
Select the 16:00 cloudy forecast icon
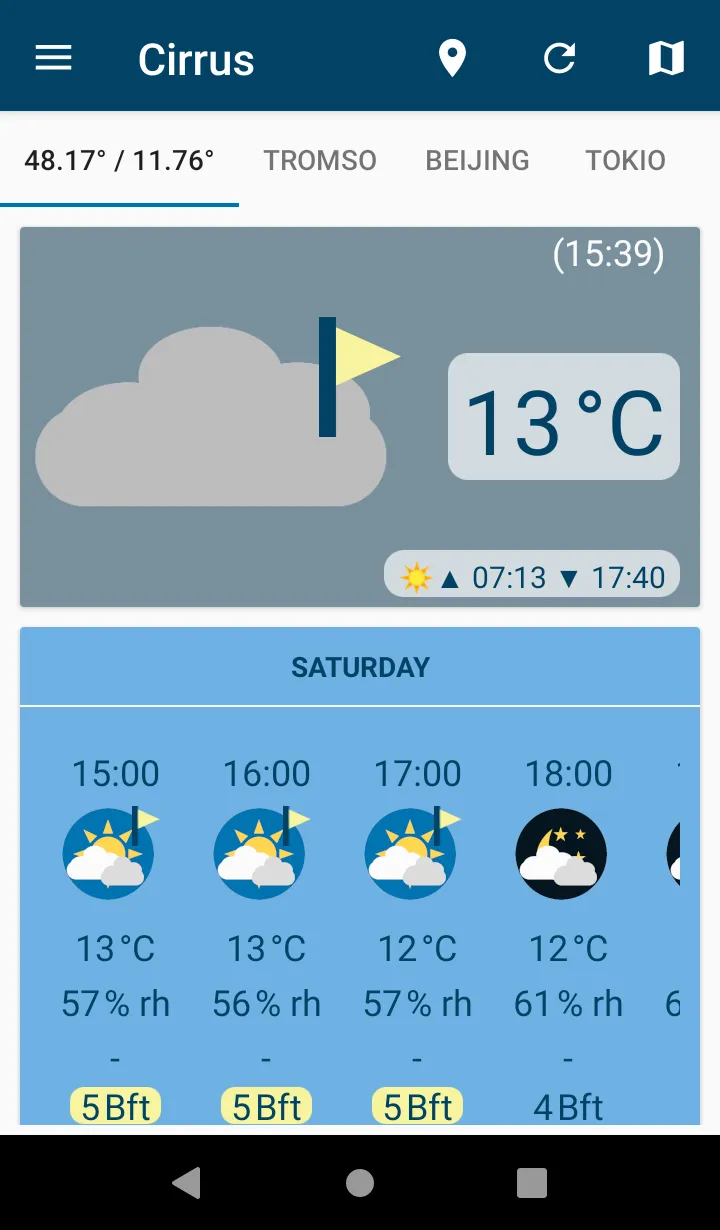click(262, 853)
